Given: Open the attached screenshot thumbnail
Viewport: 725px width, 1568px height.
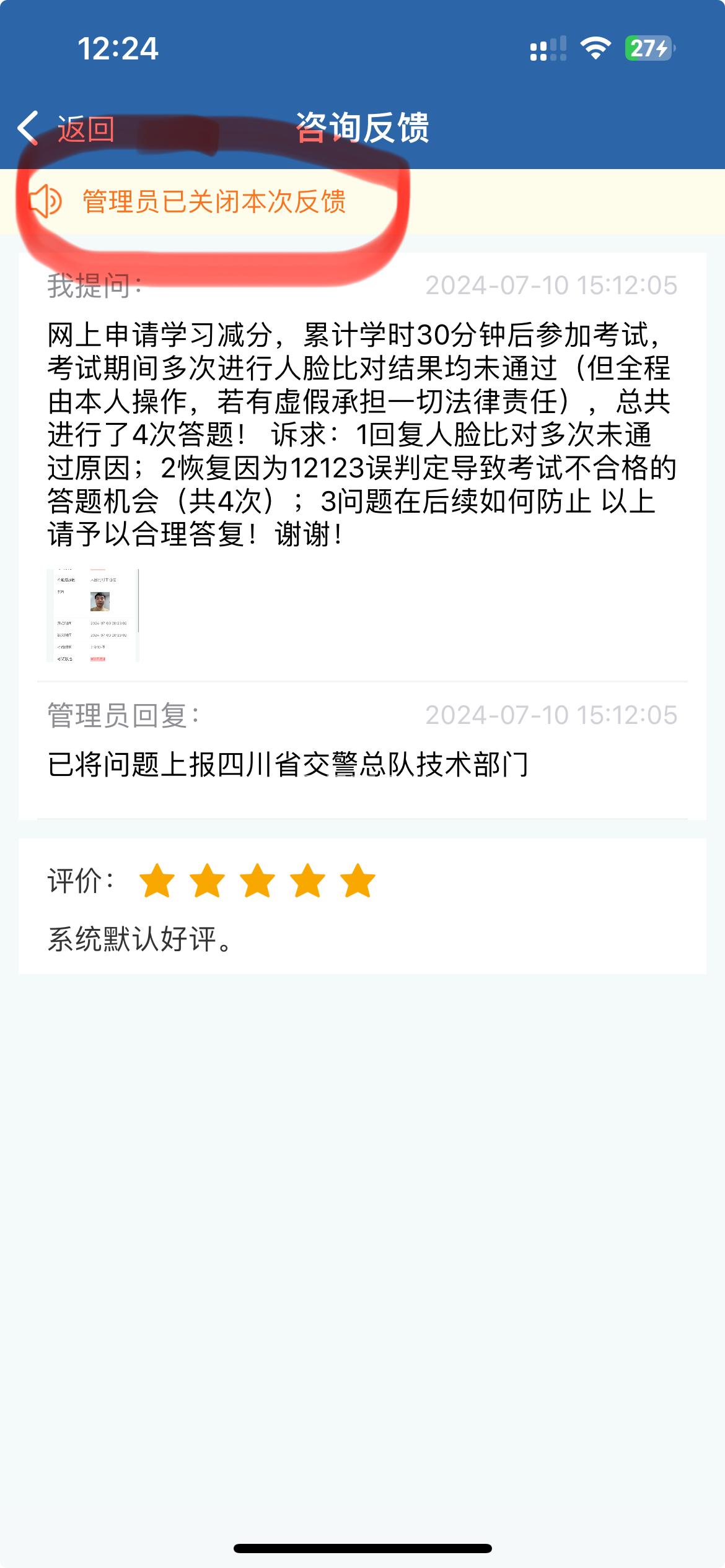Looking at the screenshot, I should (x=93, y=615).
